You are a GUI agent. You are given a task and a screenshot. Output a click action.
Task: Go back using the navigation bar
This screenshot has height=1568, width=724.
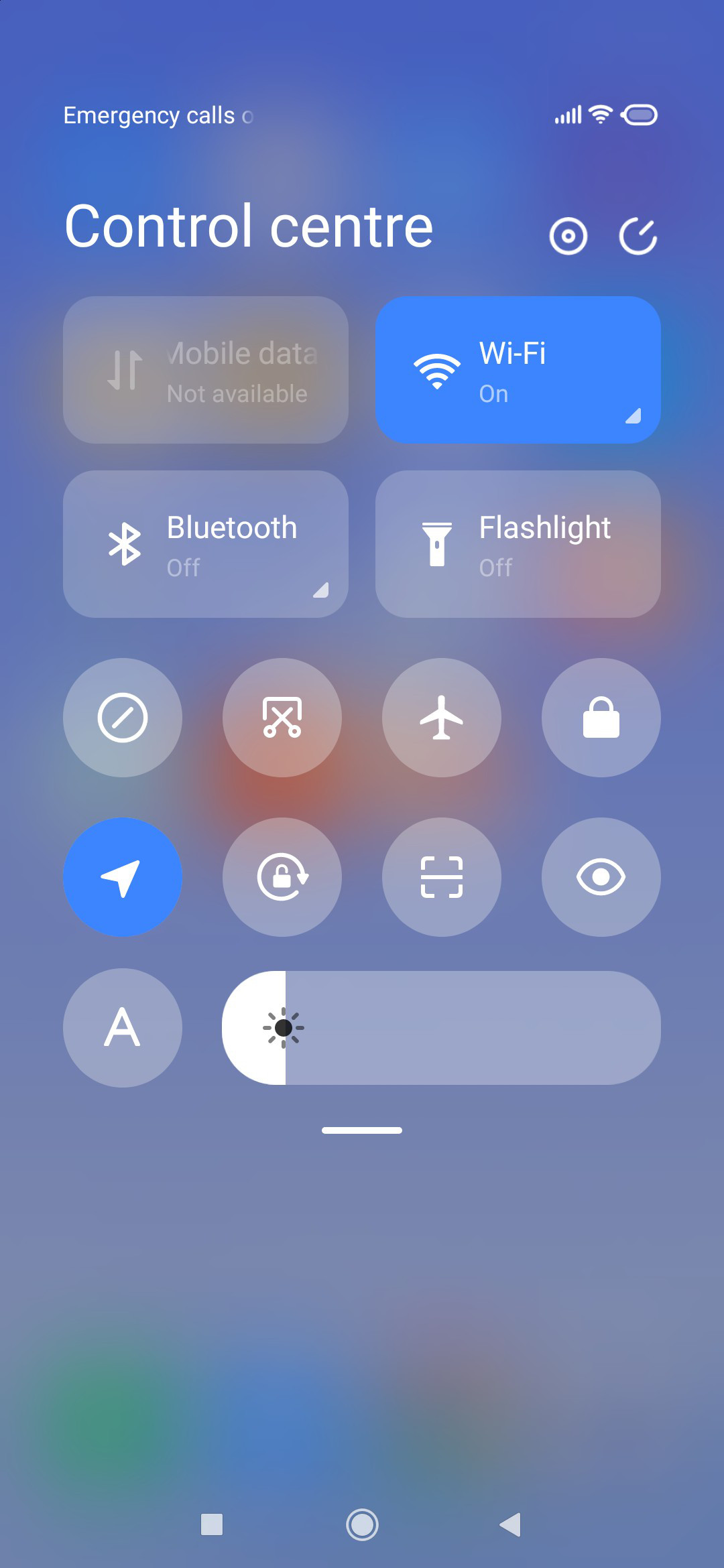(x=510, y=1524)
